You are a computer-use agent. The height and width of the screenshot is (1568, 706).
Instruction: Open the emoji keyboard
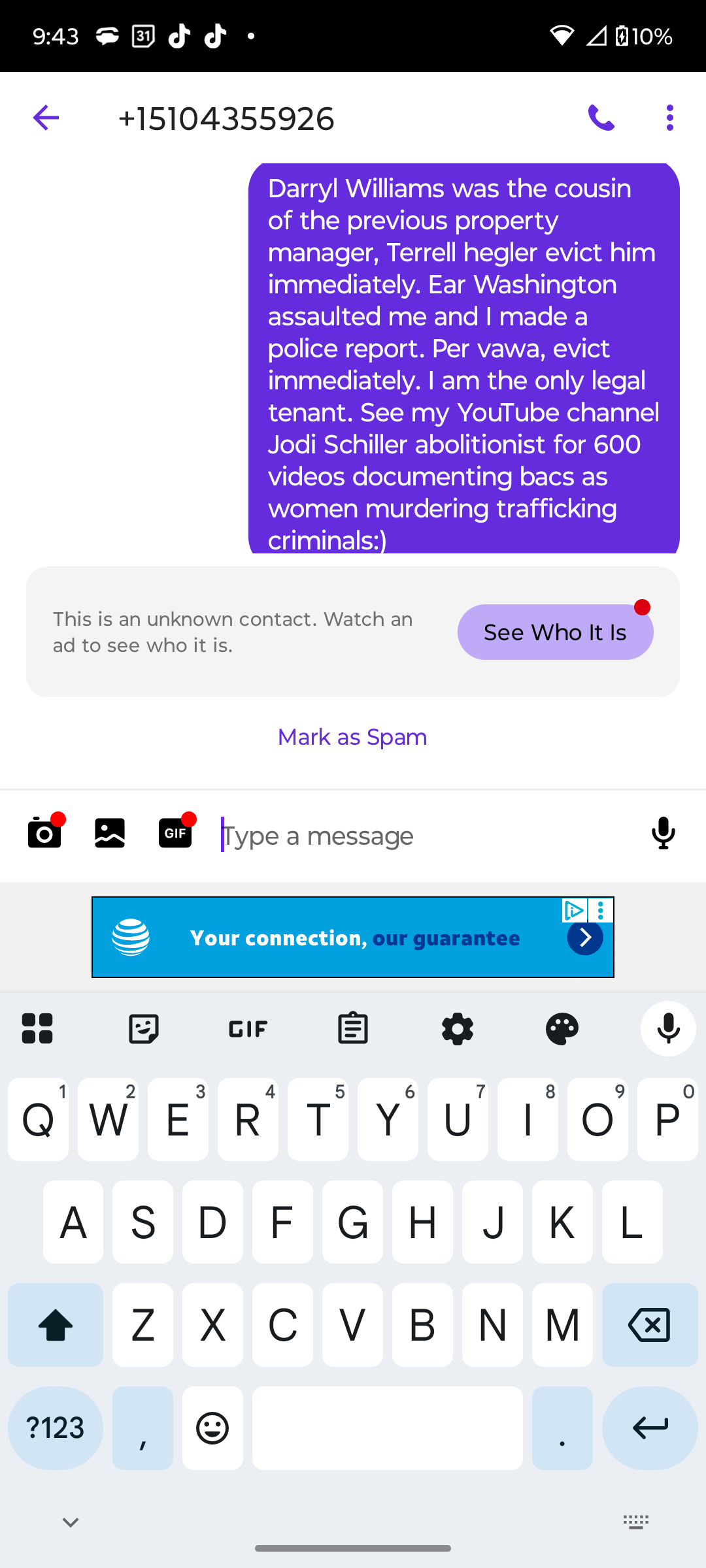click(x=212, y=1428)
